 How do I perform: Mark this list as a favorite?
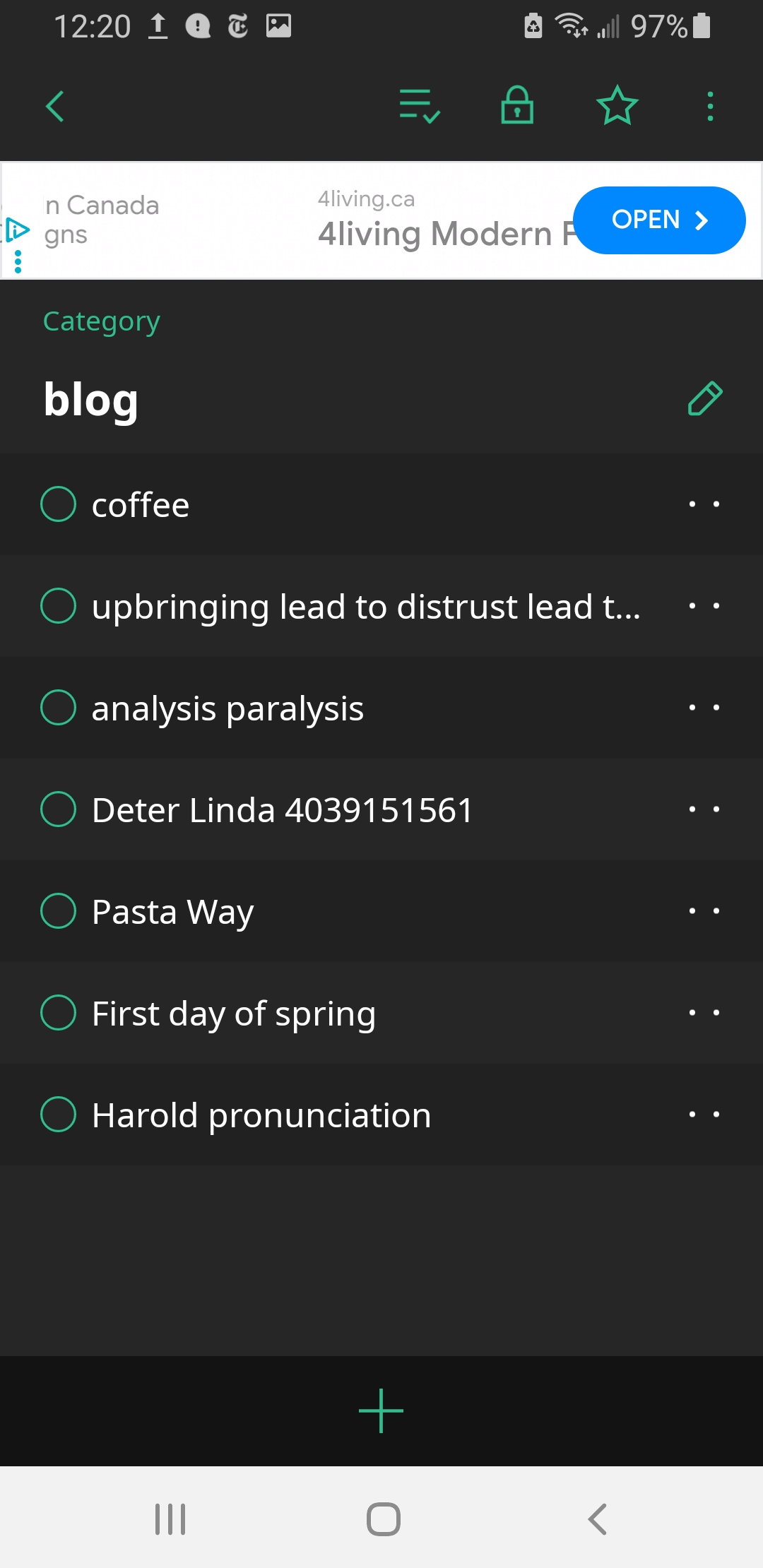pos(617,106)
